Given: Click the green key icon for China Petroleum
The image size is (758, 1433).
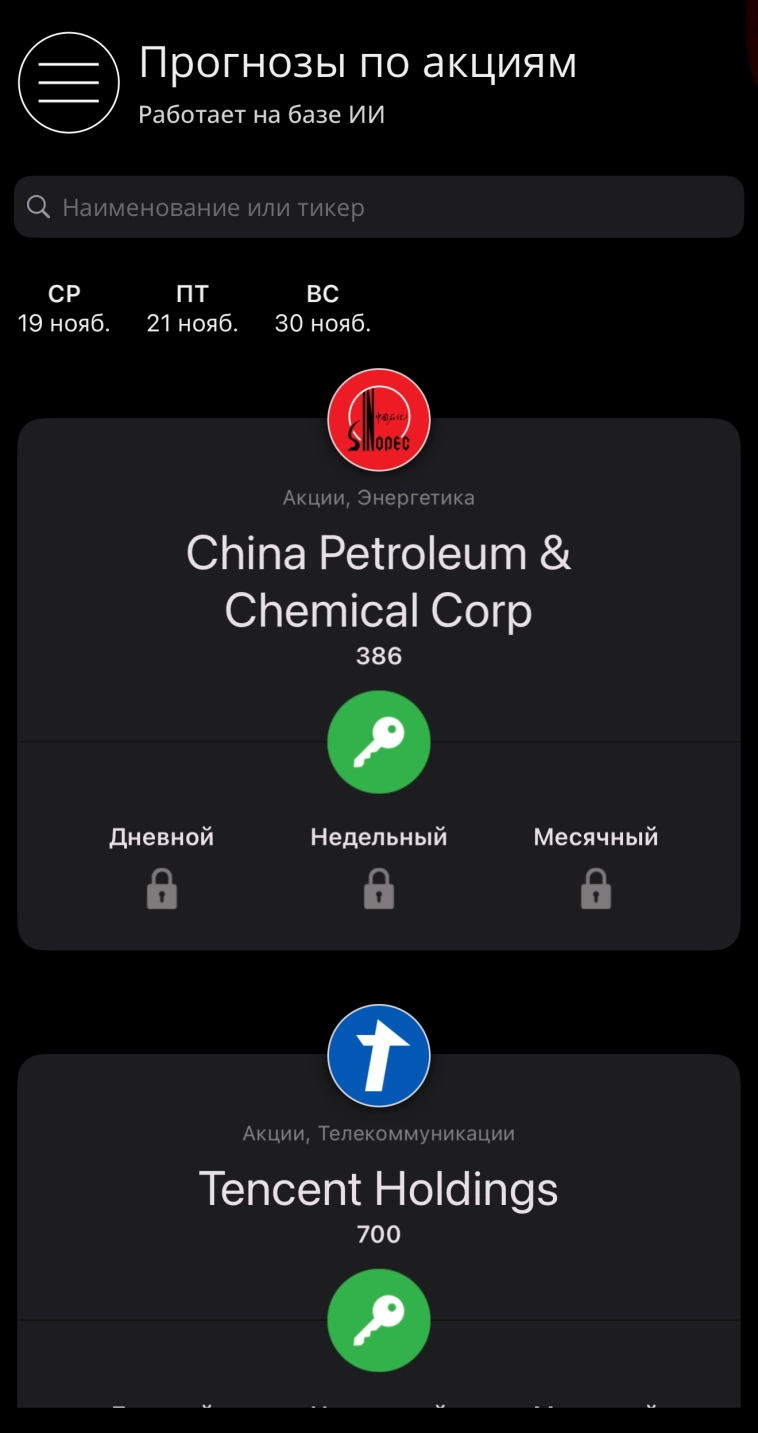Looking at the screenshot, I should (379, 741).
